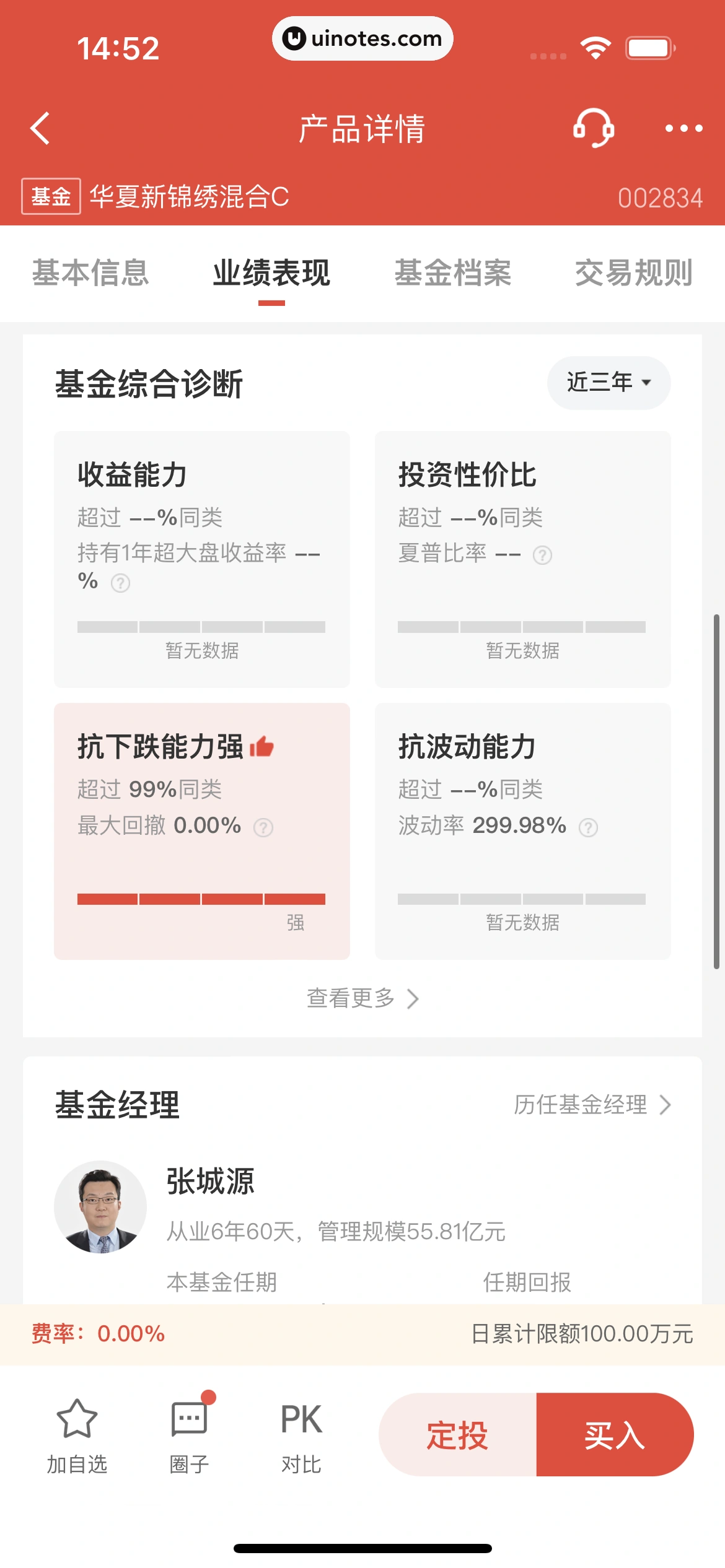View more via 查看更多
725x1568 pixels.
tap(362, 998)
